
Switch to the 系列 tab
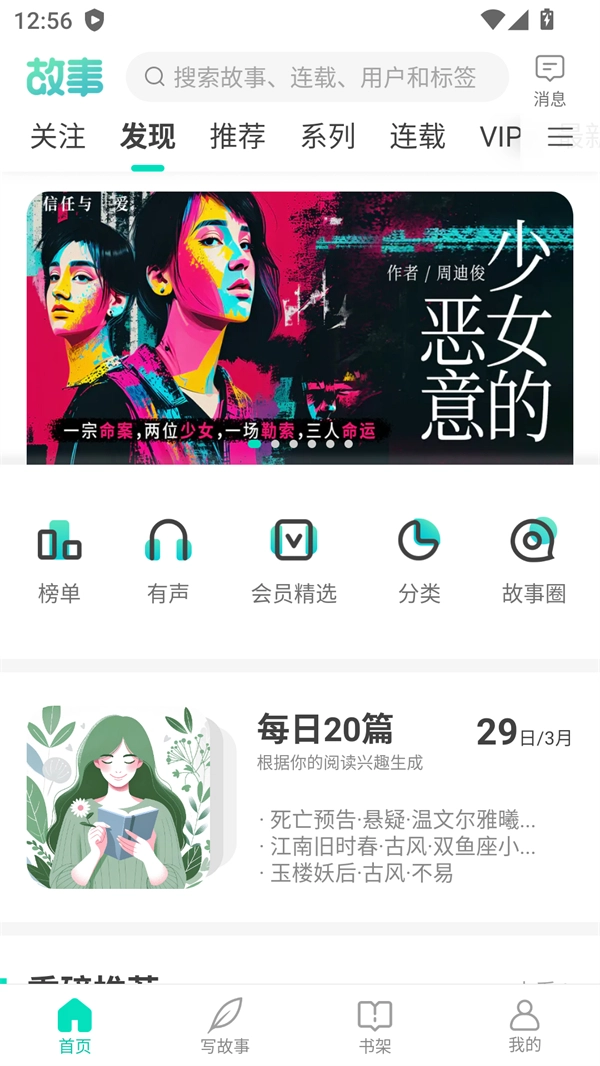(x=327, y=136)
